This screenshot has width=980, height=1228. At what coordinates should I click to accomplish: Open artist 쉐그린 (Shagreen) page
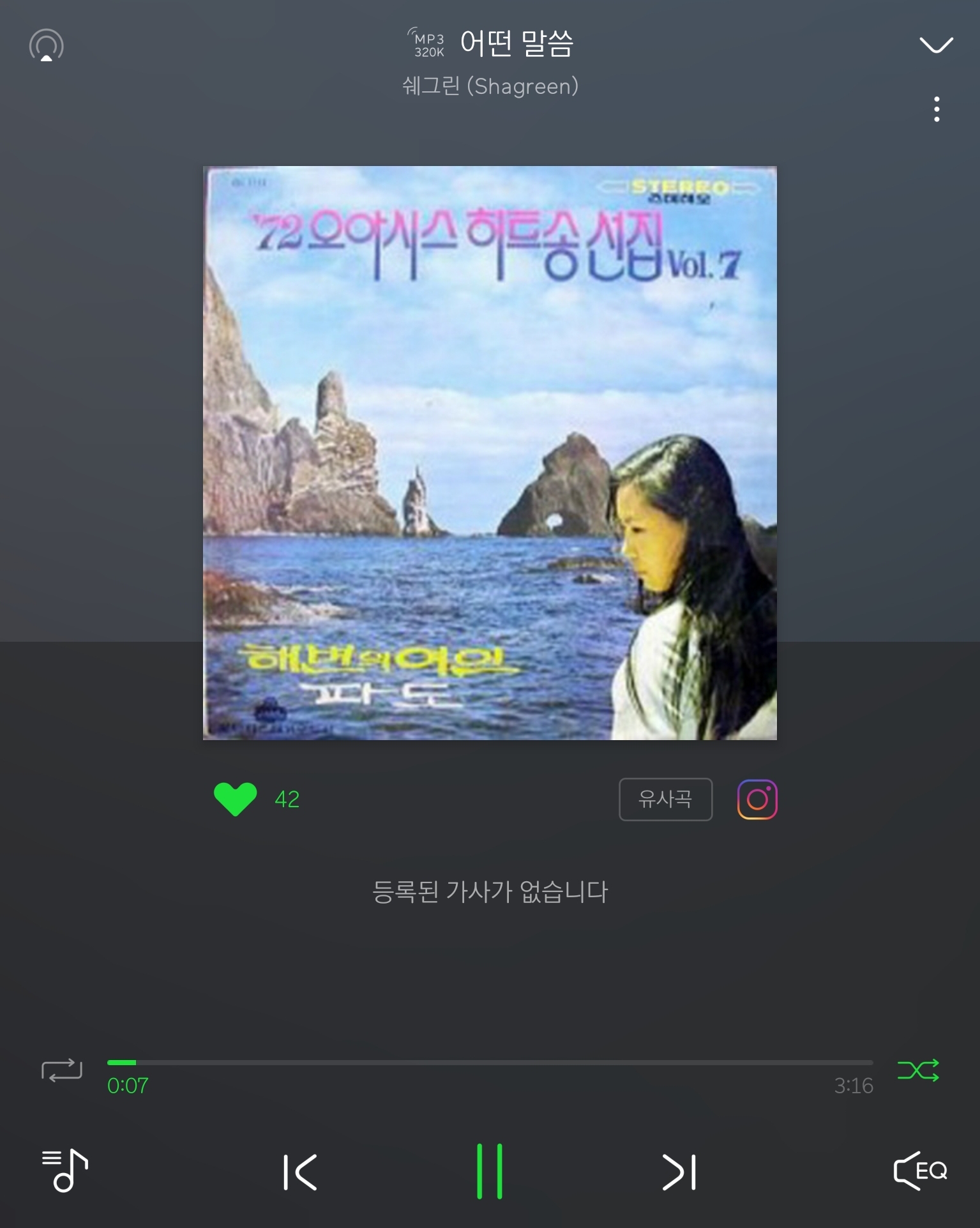click(490, 86)
